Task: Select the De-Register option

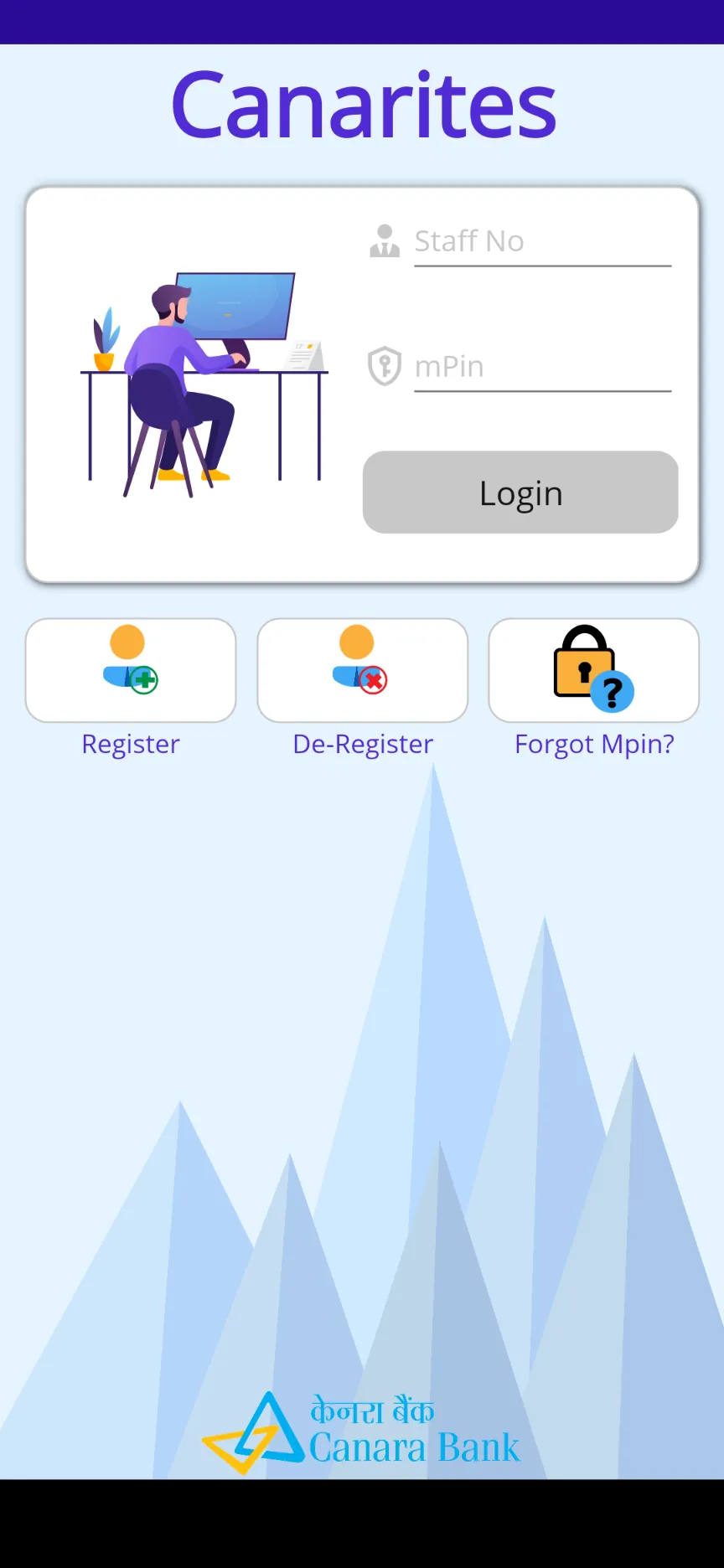Action: coord(362,671)
